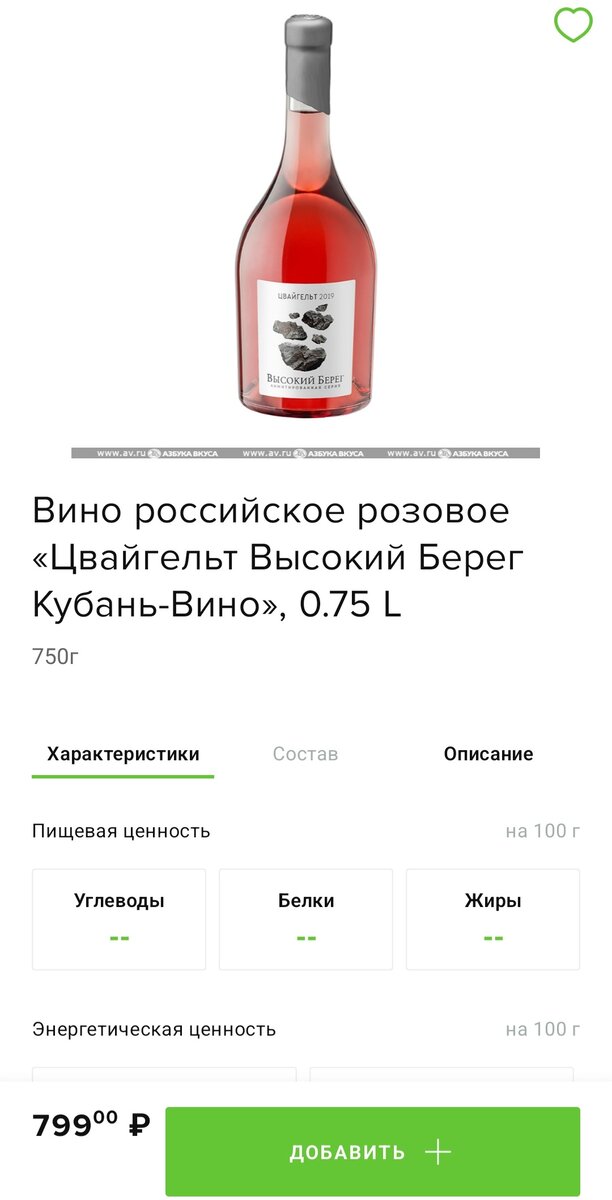Switch to the Состав tab
The image size is (612, 1200).
coord(306,754)
